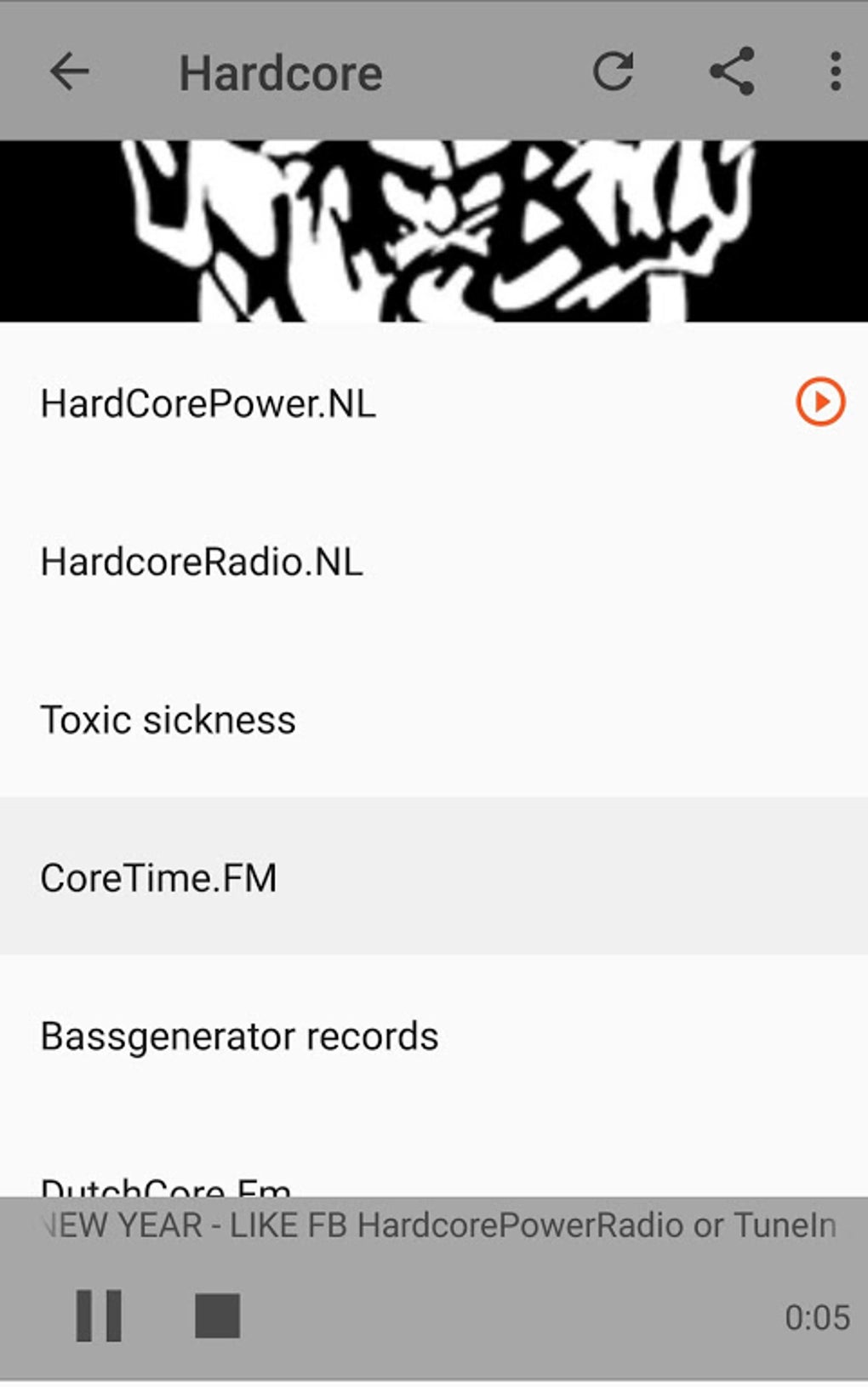Select the CoreTime.FM station

click(x=158, y=876)
